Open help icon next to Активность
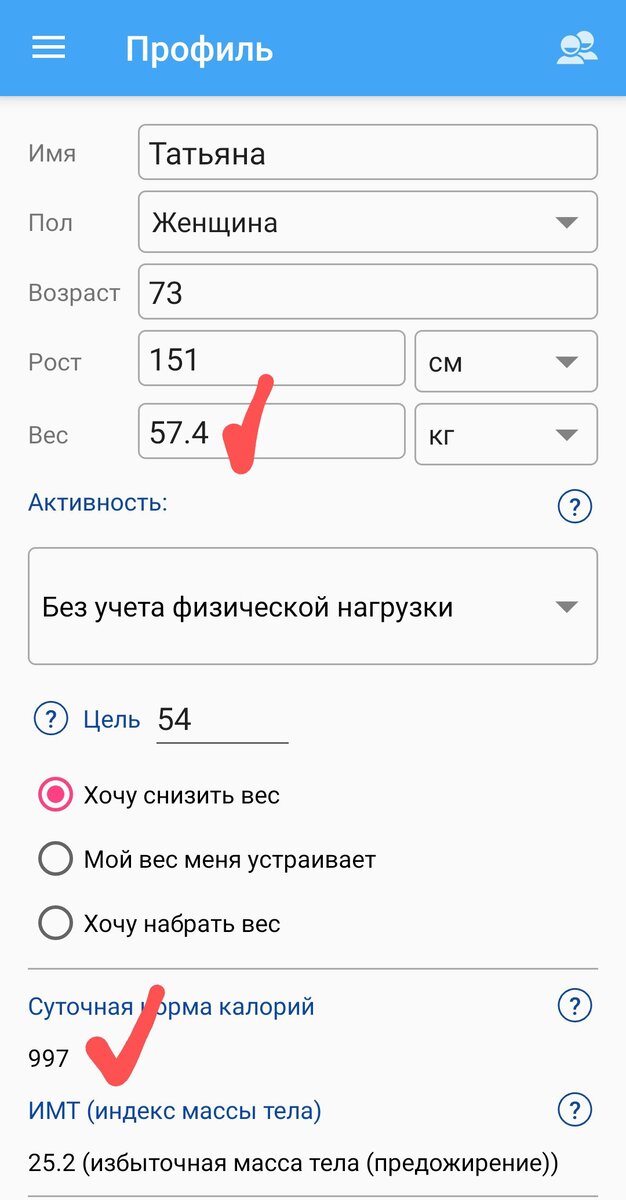626x1200 pixels. (575, 507)
